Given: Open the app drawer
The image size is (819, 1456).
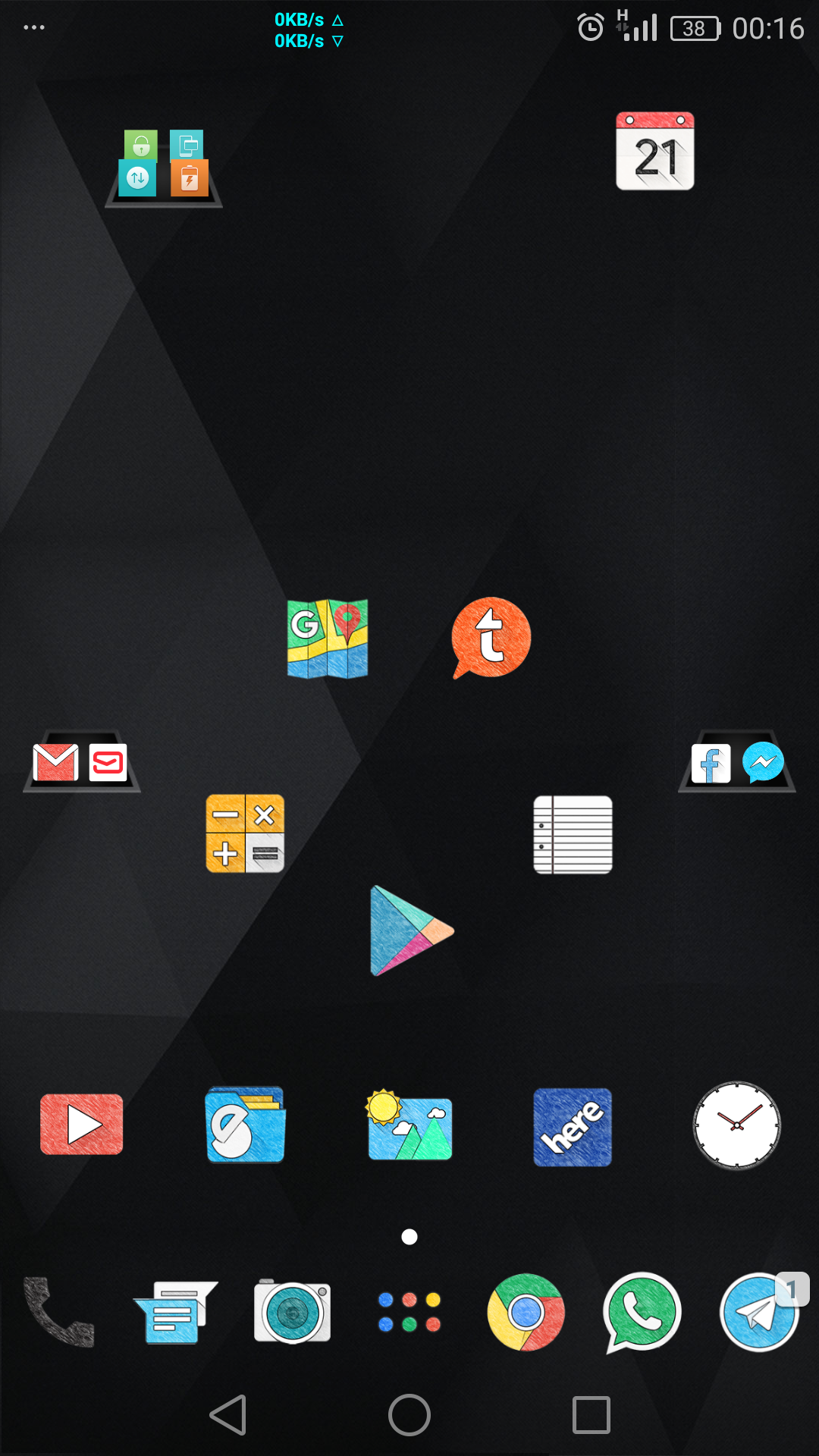Looking at the screenshot, I should [409, 1312].
